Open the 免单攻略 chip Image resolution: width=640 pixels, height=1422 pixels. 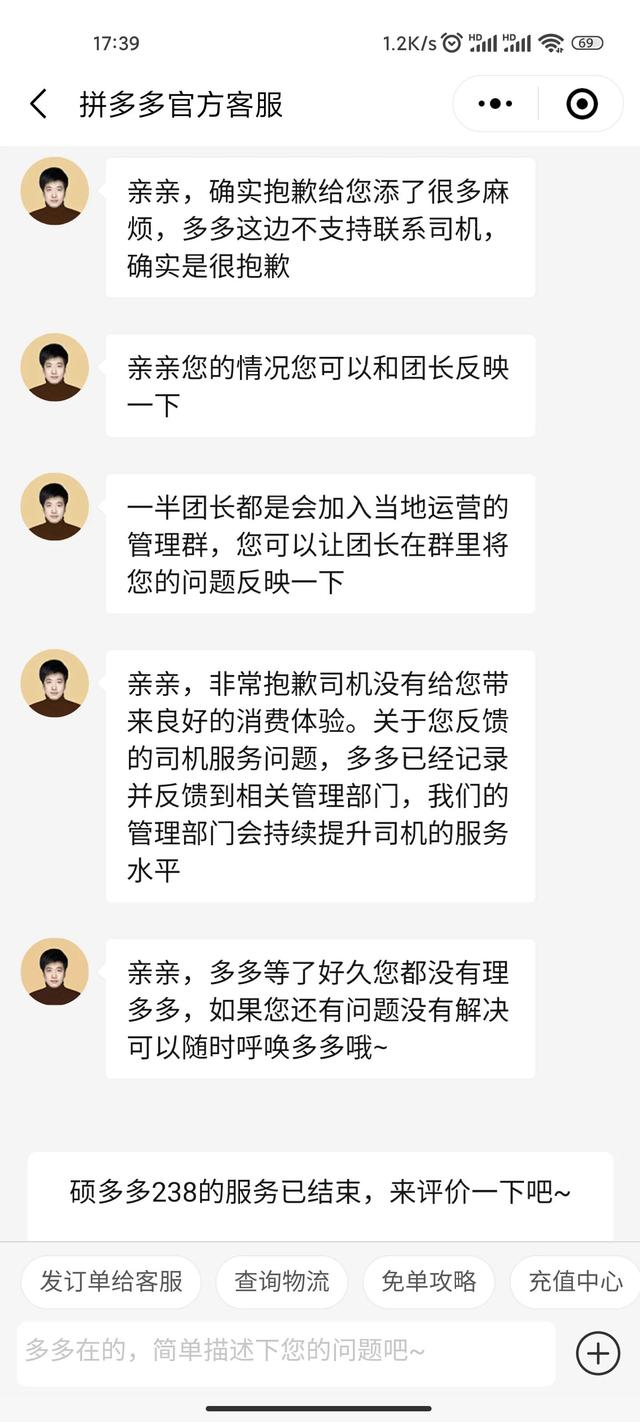pyautogui.click(x=428, y=1282)
